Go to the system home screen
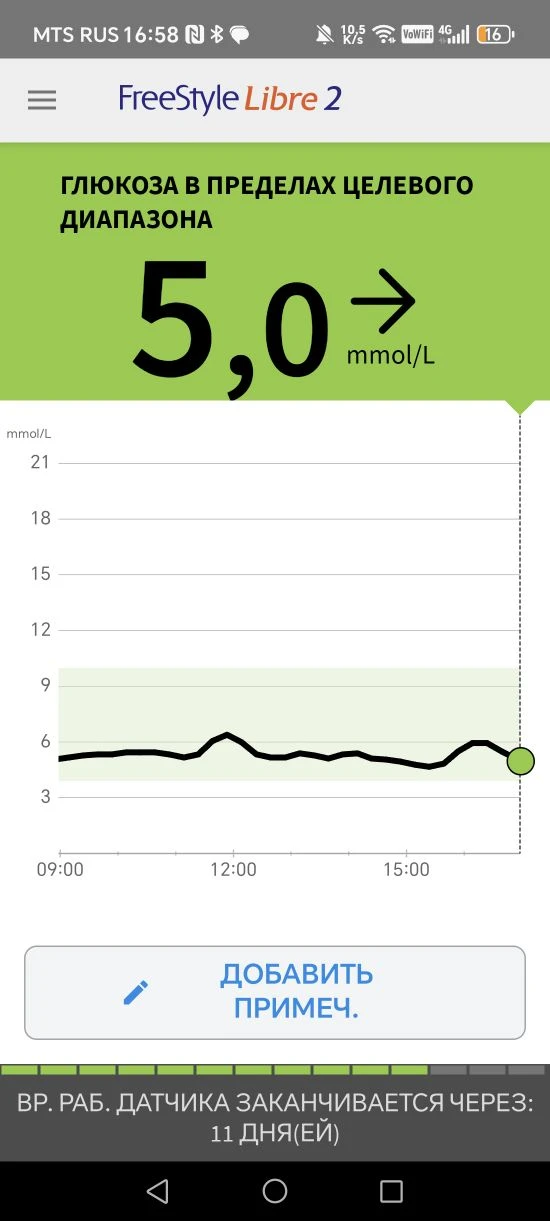The height and width of the screenshot is (1221, 550). coord(275,1190)
